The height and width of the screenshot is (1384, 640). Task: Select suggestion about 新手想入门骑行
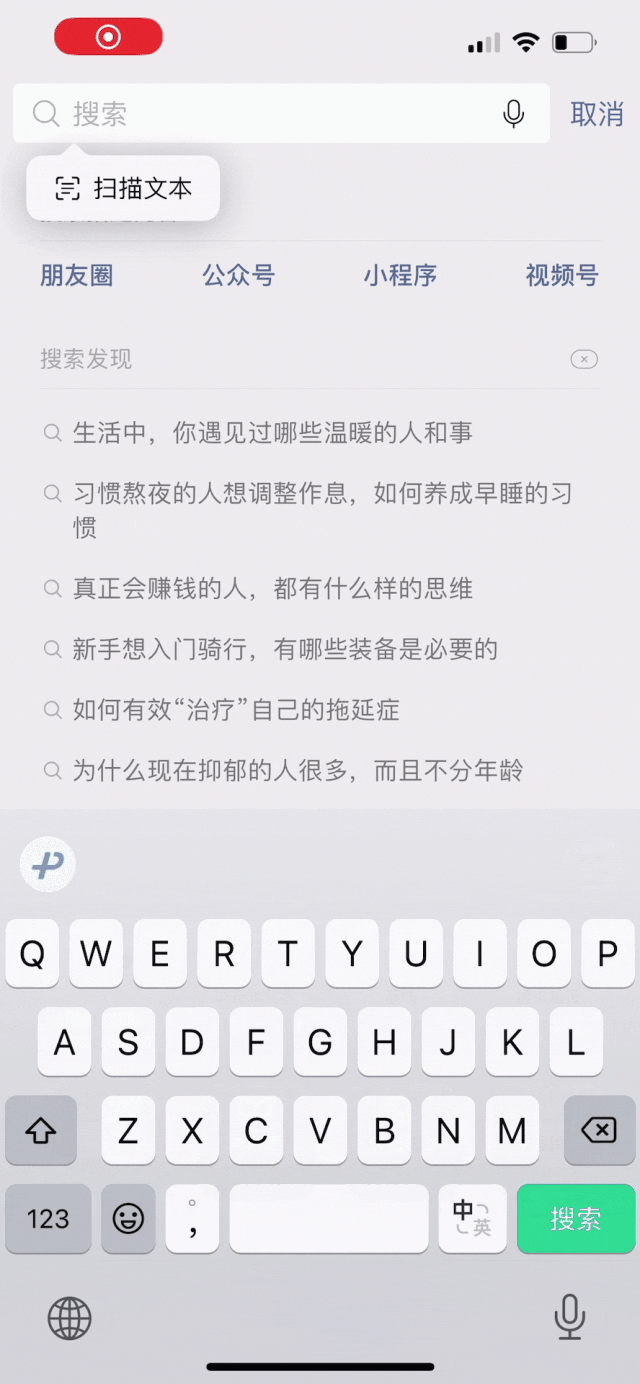(284, 649)
